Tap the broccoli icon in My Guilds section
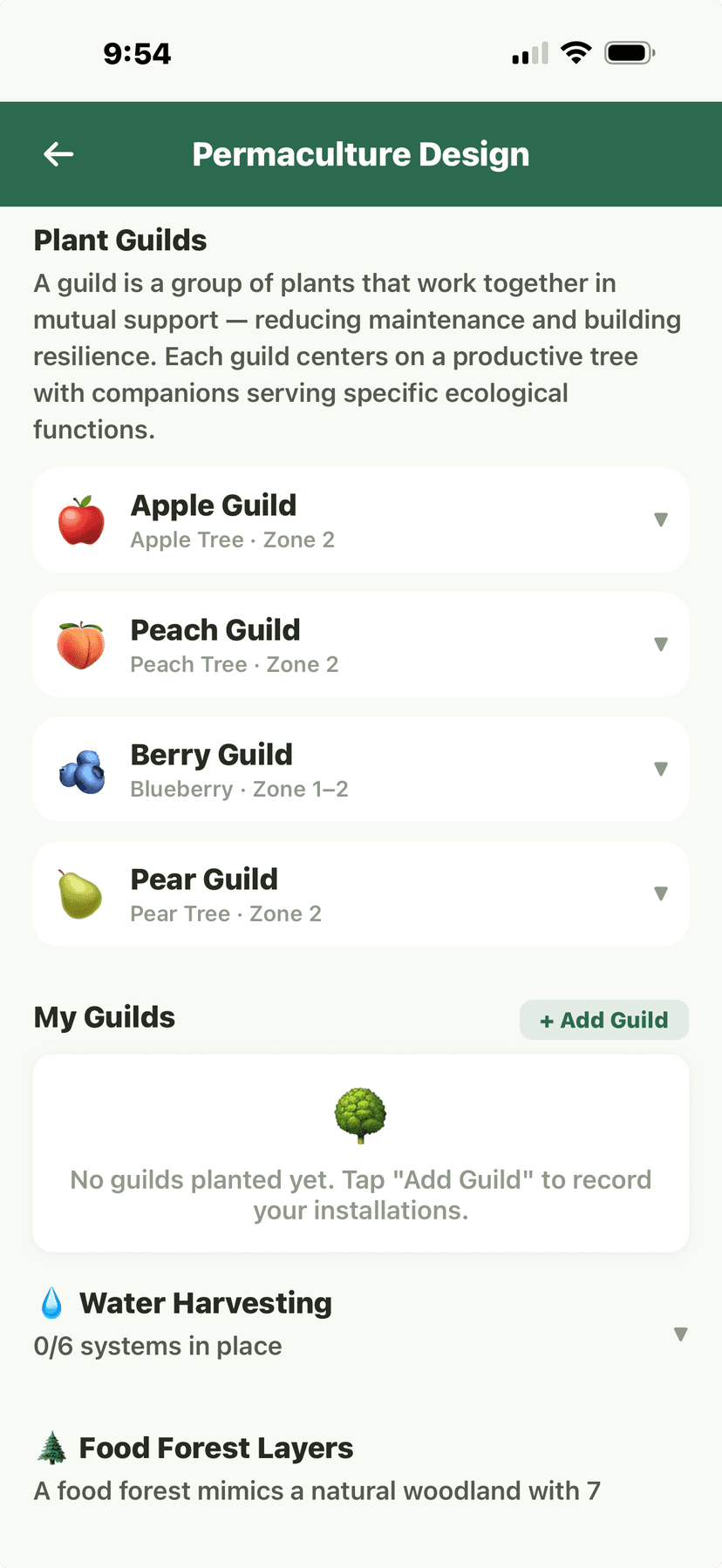 click(360, 1117)
